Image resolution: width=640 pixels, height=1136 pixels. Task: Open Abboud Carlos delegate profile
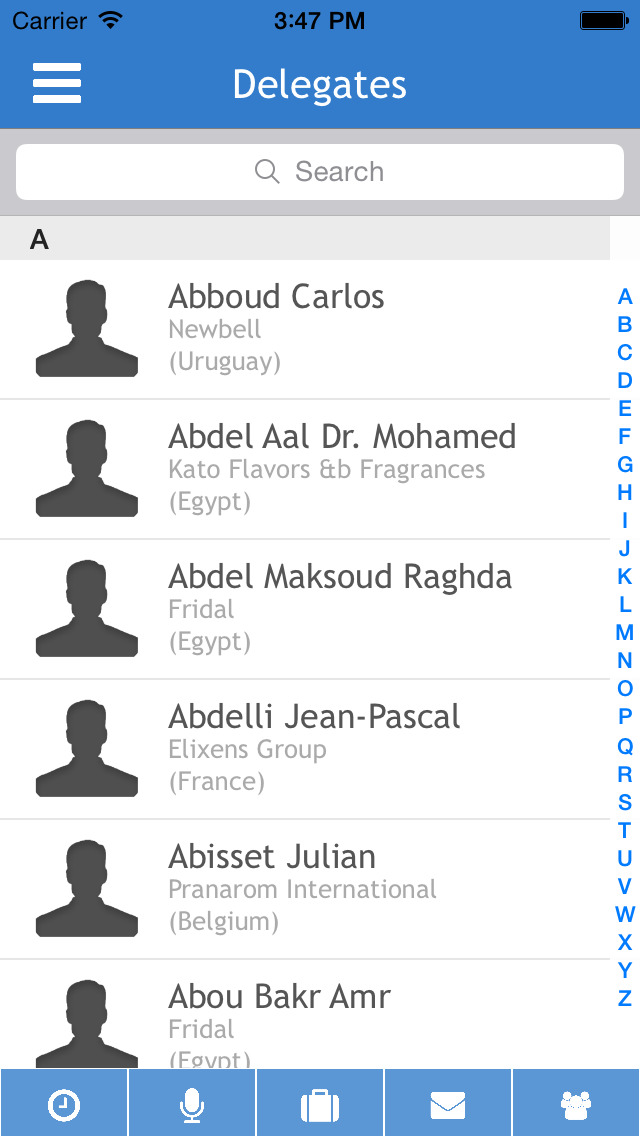point(304,330)
